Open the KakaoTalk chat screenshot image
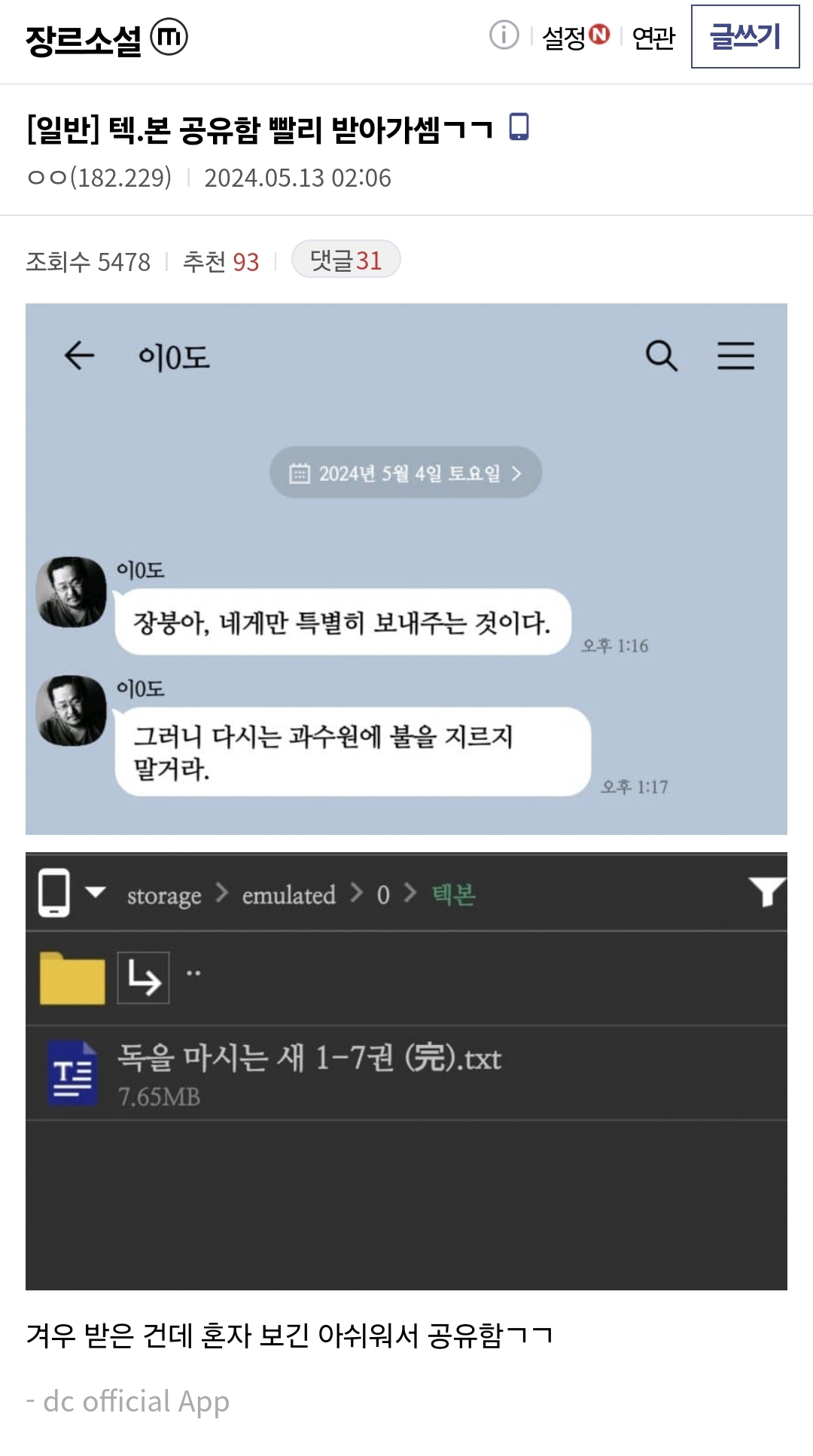Screen dimensions: 813x1456 coord(406,568)
